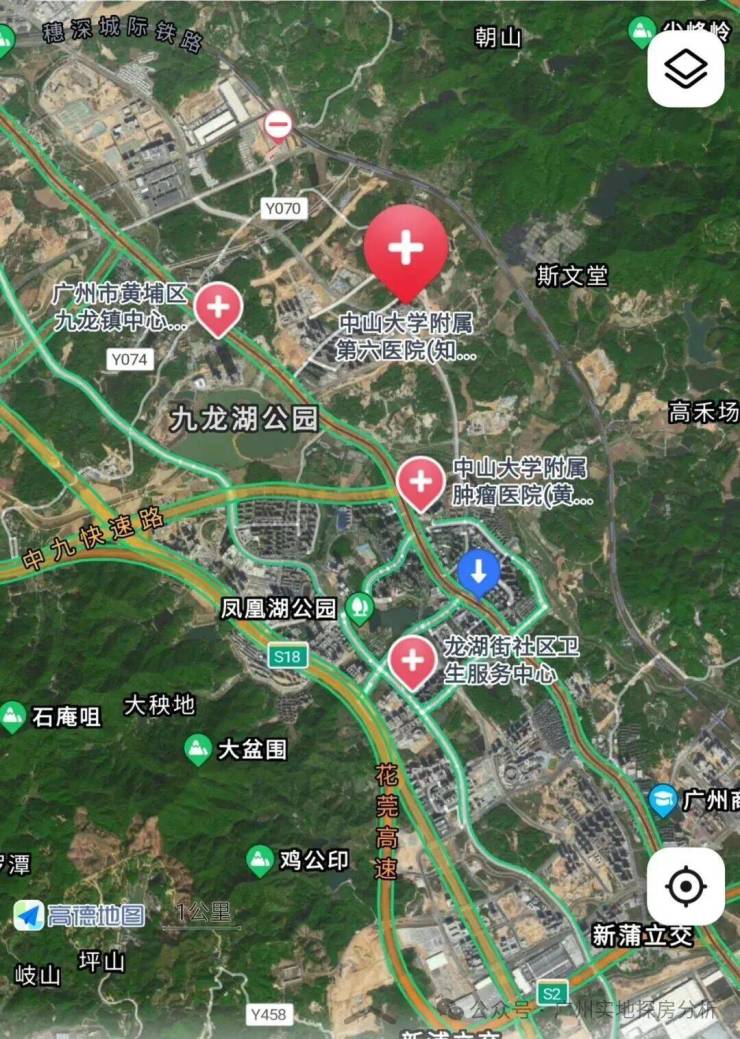Select the 鸡公印 mountain marker
This screenshot has height=1039, width=740.
tap(260, 858)
